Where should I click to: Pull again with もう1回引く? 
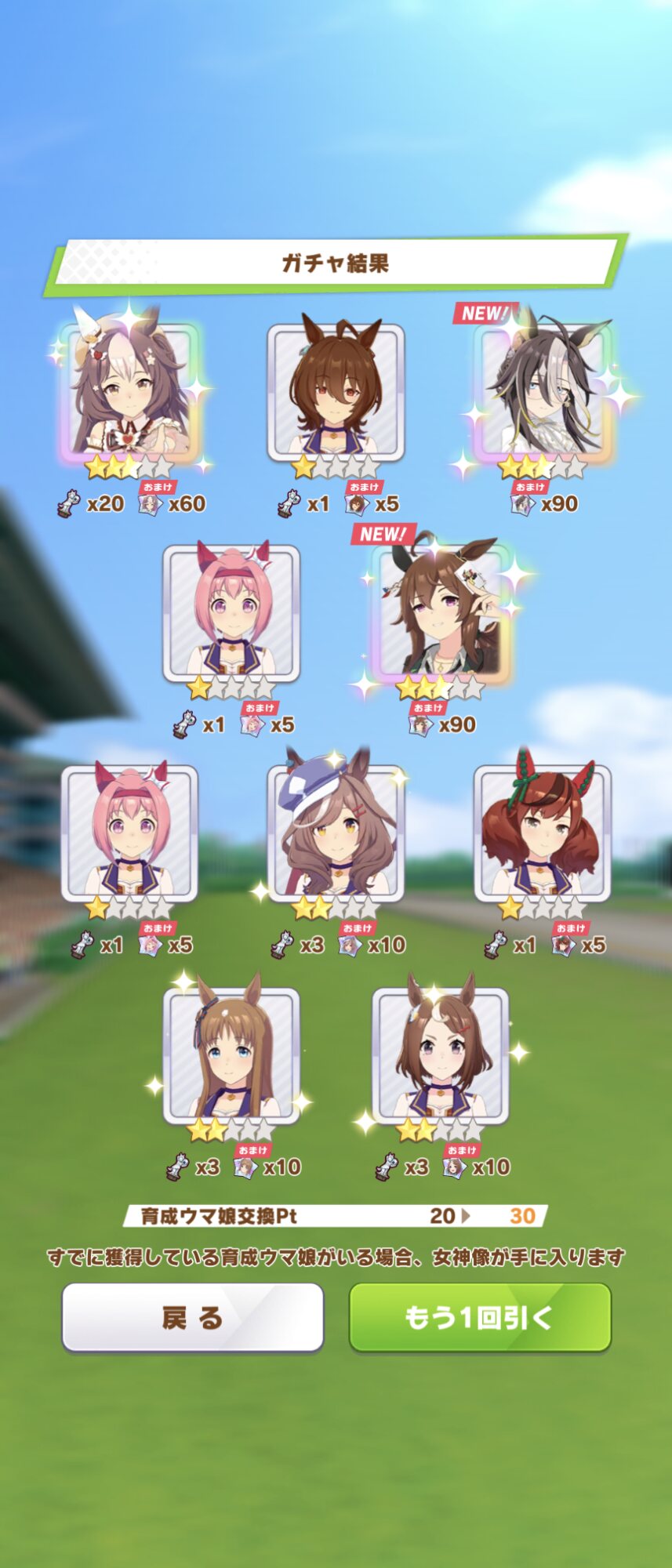coord(479,1317)
